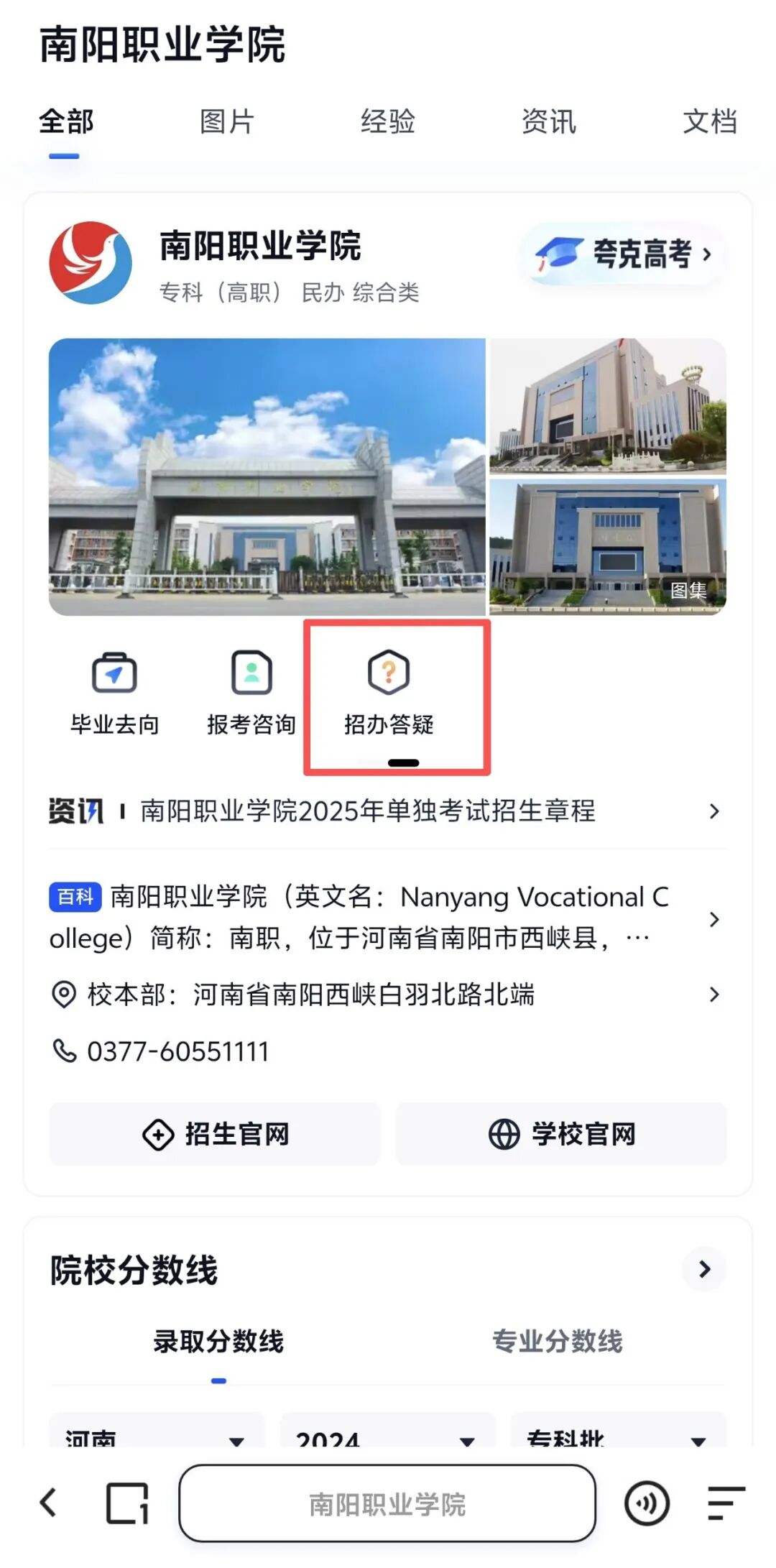Go back with the bottom arrow

coord(49,1503)
